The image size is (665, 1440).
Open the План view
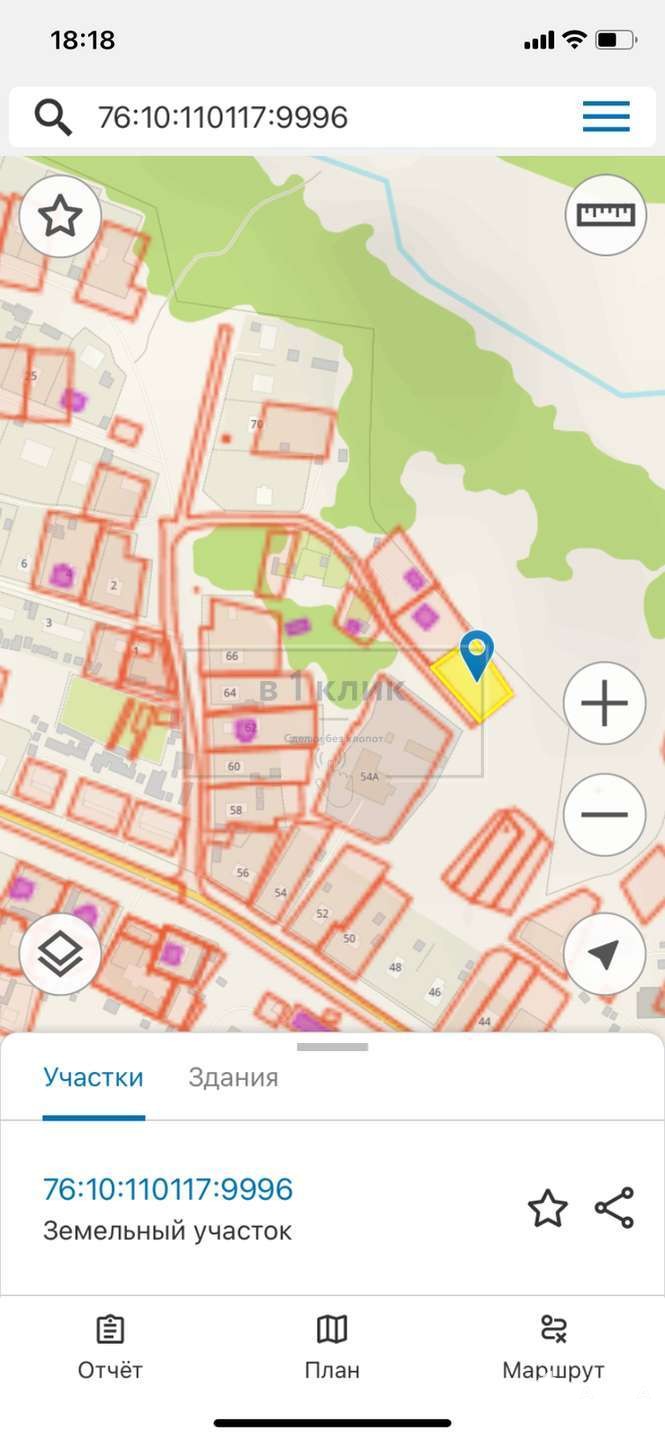click(332, 1347)
